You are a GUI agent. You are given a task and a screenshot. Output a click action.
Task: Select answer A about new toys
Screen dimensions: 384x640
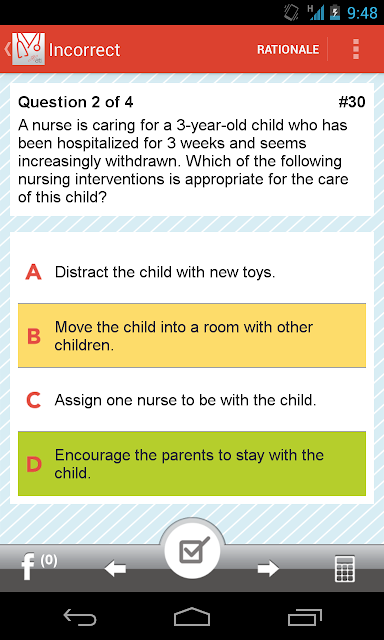[x=192, y=272]
